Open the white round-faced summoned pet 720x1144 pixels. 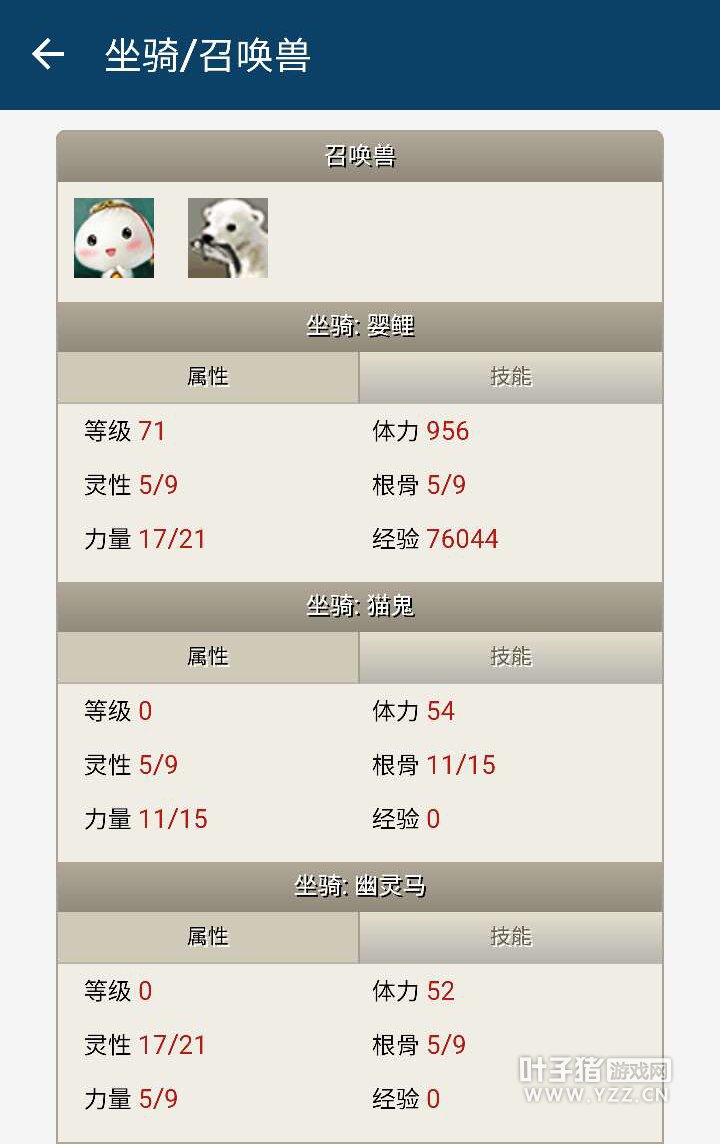(x=114, y=238)
